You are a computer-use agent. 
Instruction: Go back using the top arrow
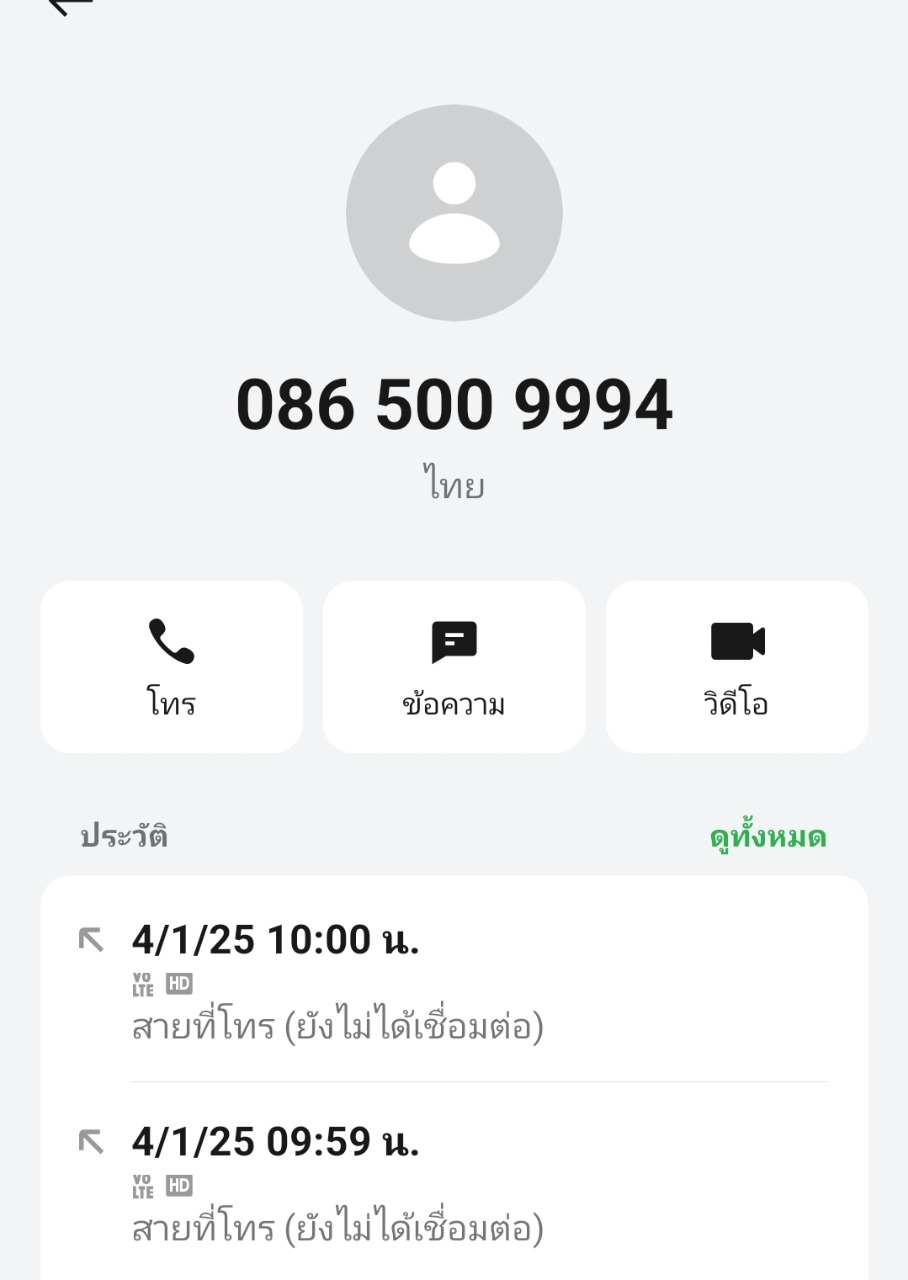68,5
